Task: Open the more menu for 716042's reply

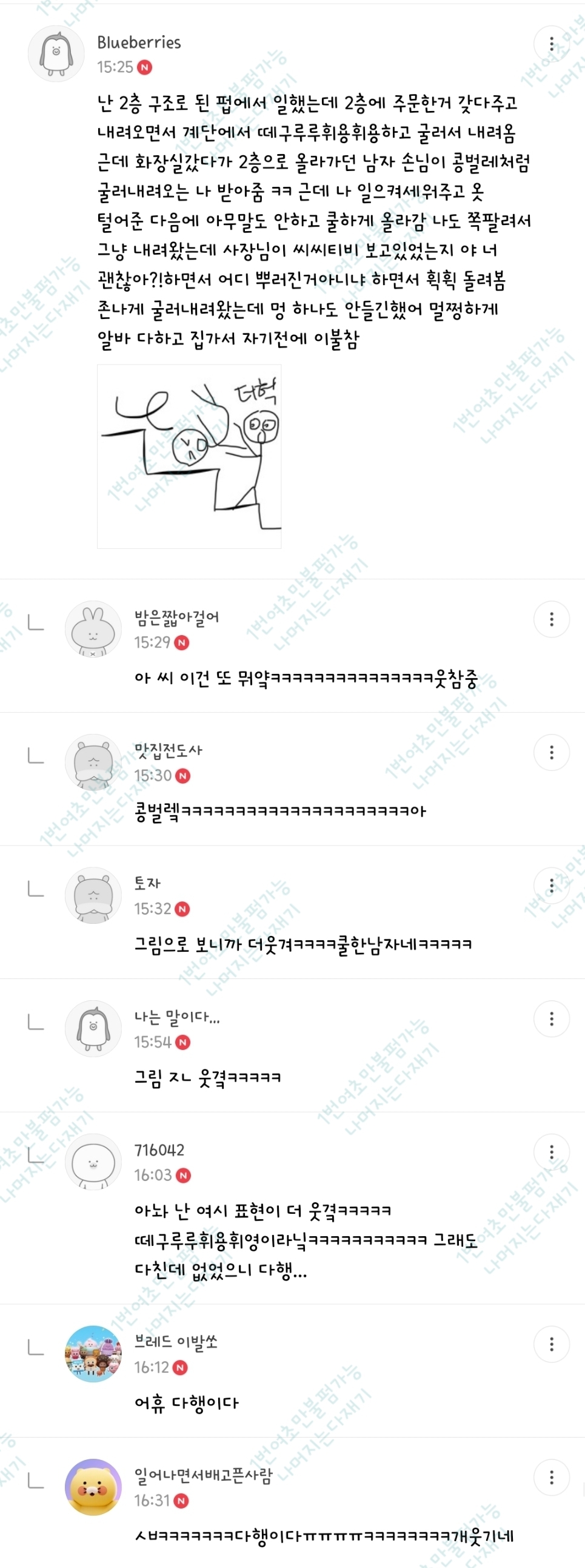Action: pyautogui.click(x=552, y=1152)
